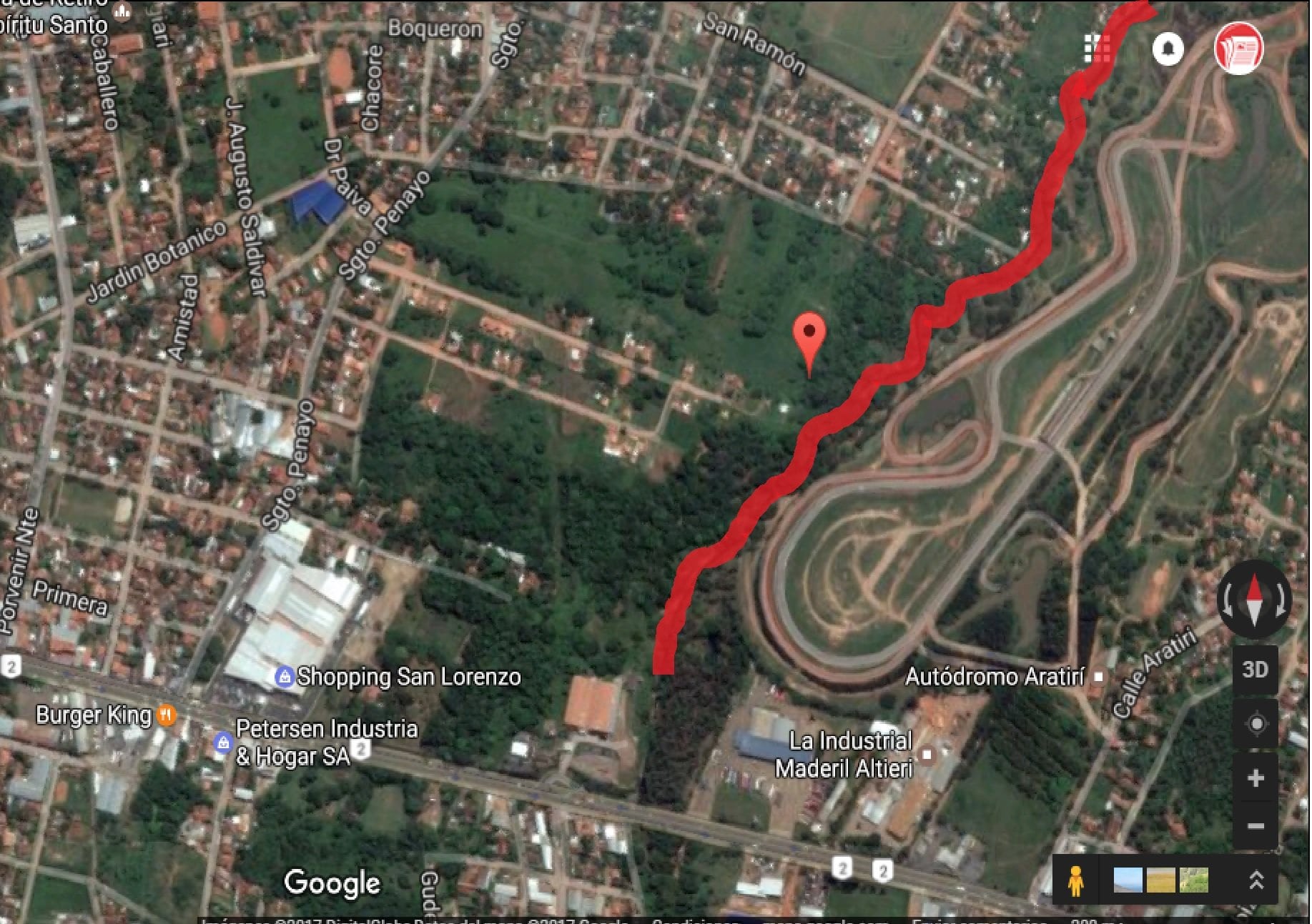Switch to 3D view
The image size is (1312, 924).
pos(1255,670)
